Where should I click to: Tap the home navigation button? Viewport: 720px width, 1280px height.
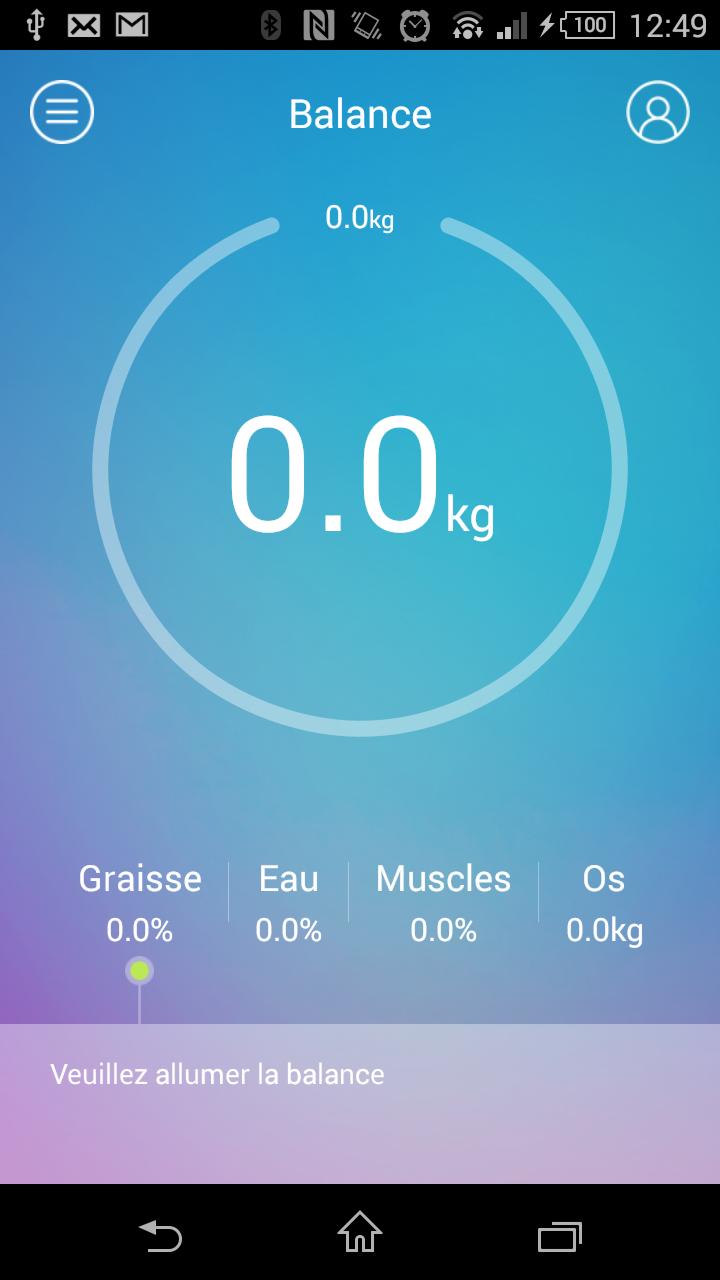(x=360, y=1236)
